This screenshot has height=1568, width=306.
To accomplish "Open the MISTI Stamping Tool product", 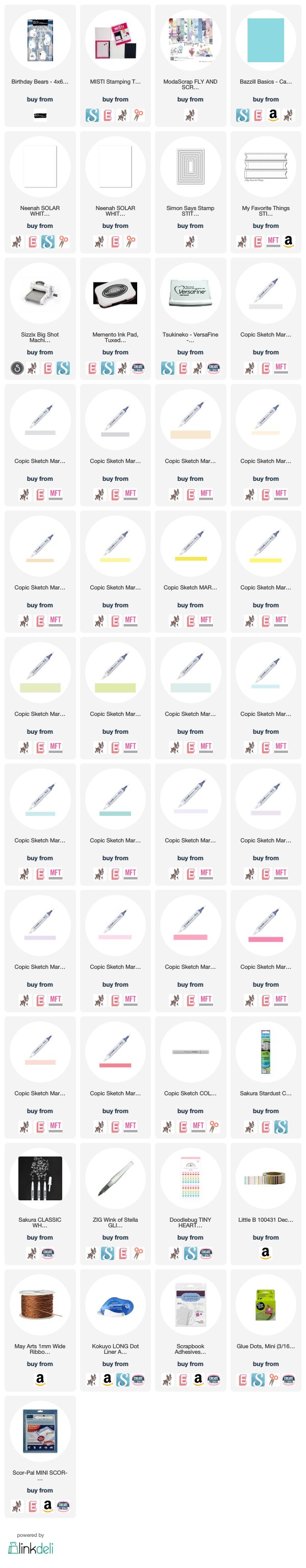I will (x=115, y=41).
